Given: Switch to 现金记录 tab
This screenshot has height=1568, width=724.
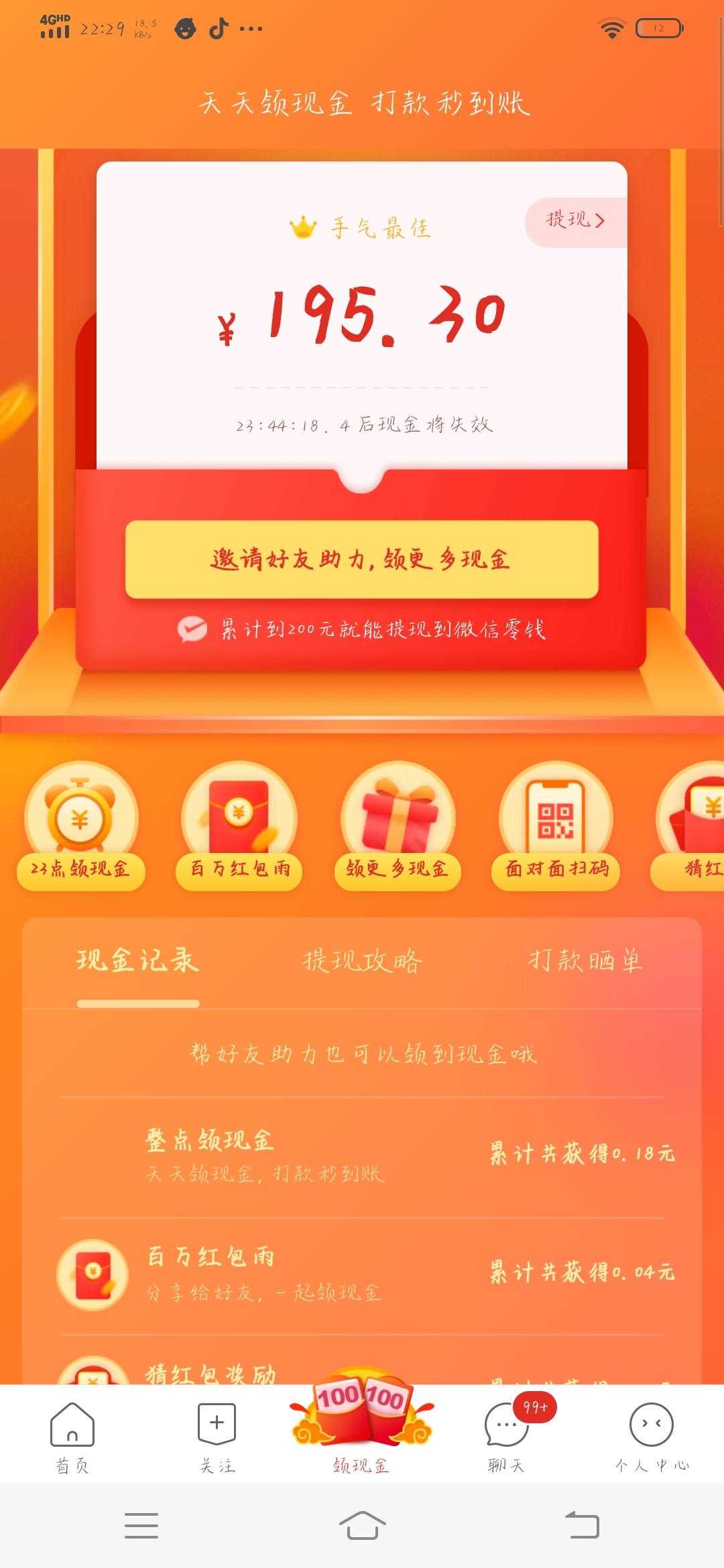Looking at the screenshot, I should coord(138,961).
